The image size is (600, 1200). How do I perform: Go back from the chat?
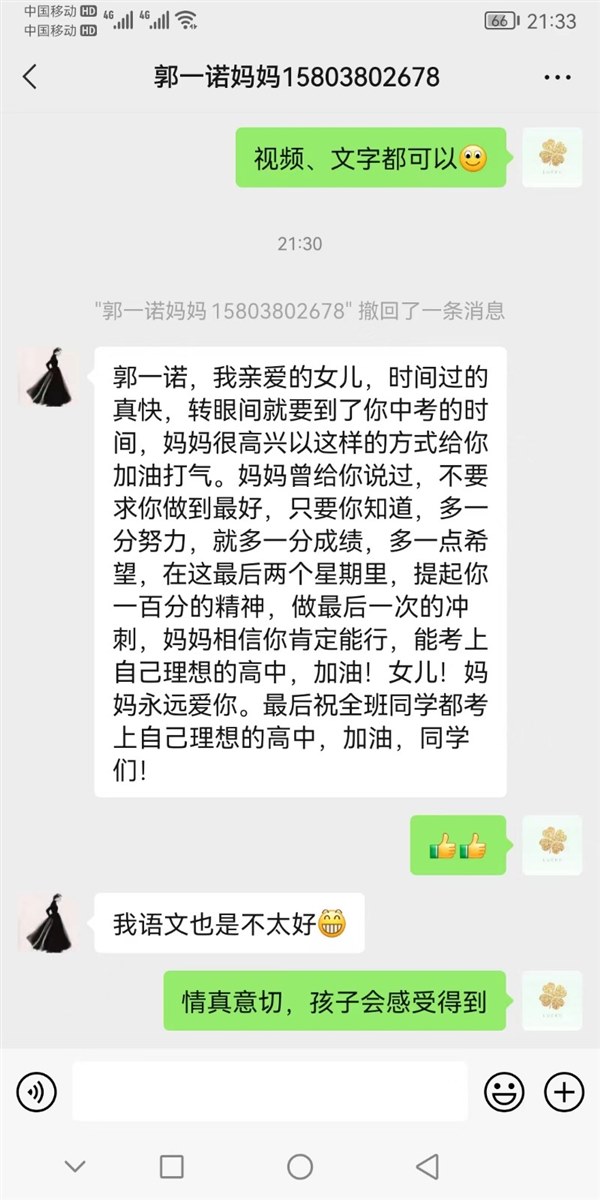(x=30, y=77)
